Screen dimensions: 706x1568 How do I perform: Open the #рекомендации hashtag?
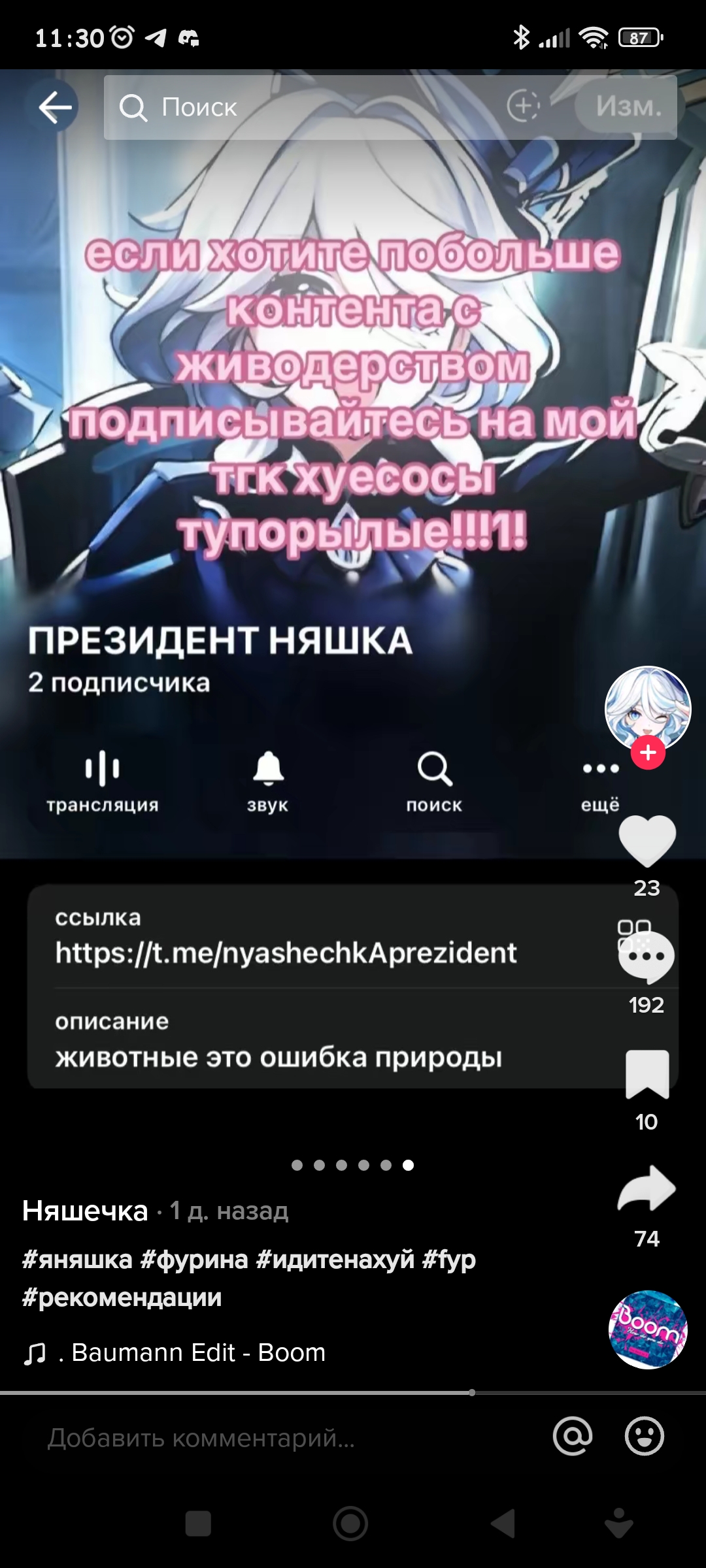[x=122, y=1297]
